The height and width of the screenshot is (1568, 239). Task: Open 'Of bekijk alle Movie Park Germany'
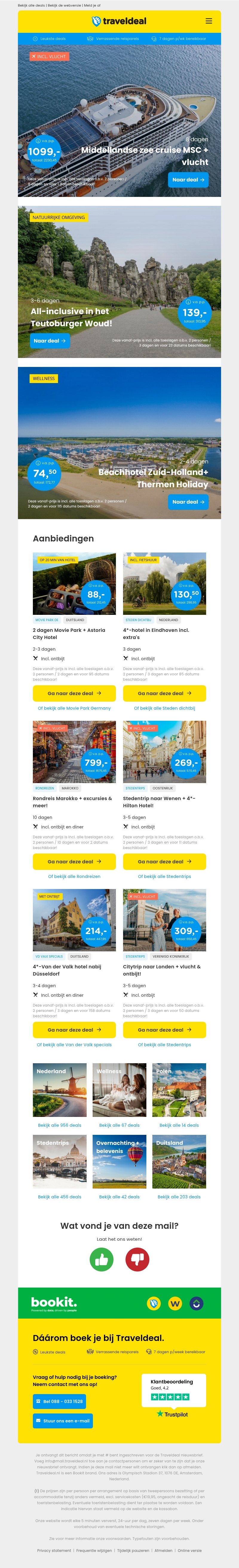(x=74, y=708)
